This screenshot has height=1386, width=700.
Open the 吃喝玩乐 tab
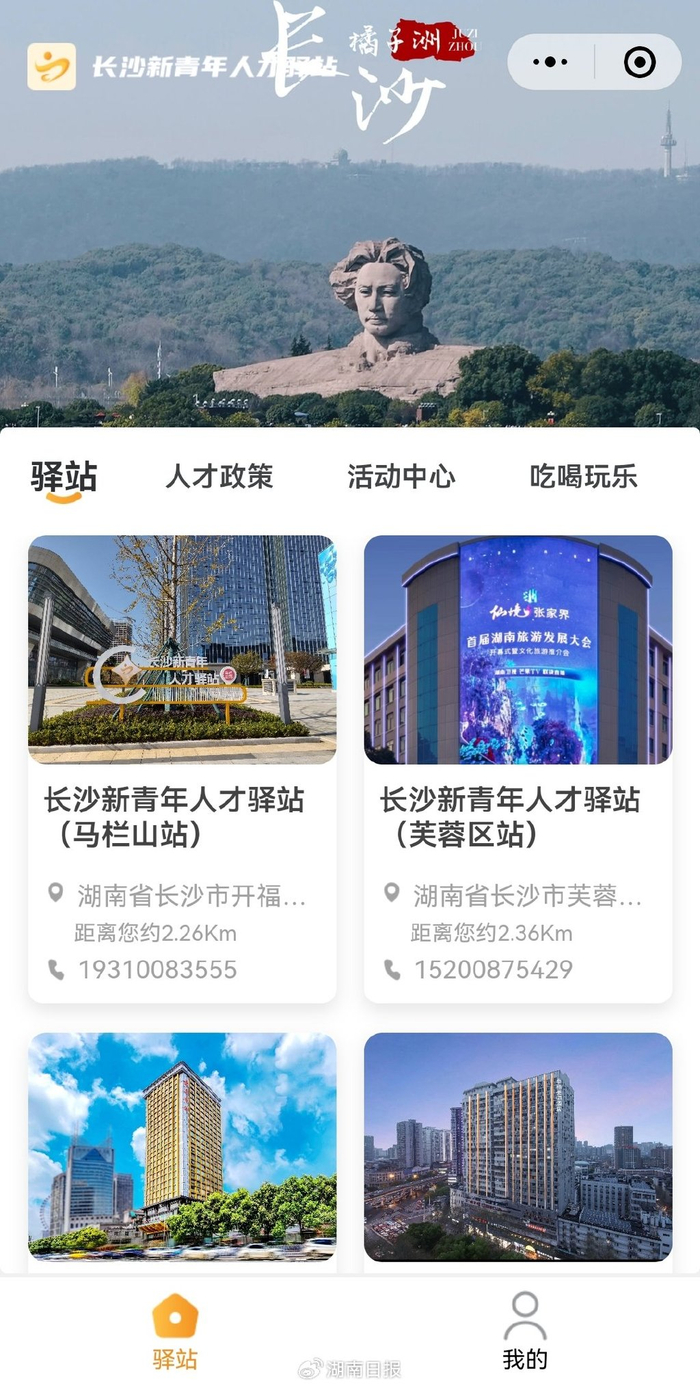[583, 477]
